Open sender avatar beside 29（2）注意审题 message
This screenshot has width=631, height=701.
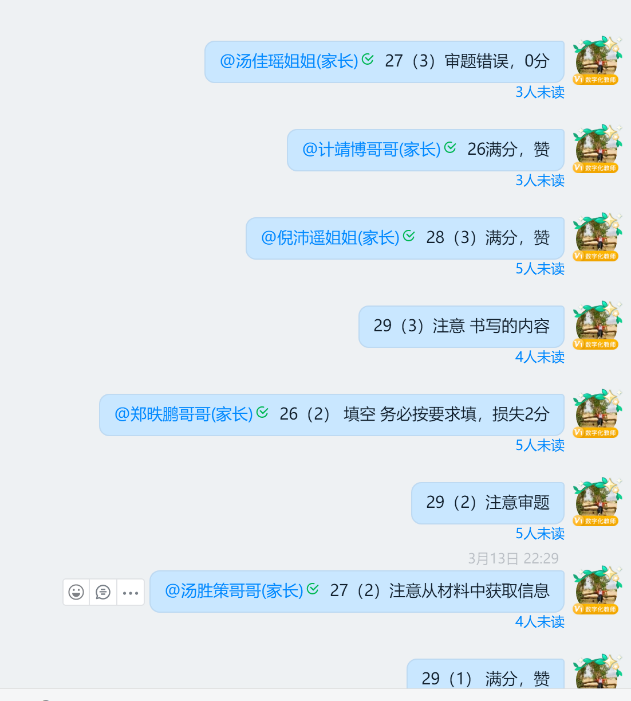(596, 503)
